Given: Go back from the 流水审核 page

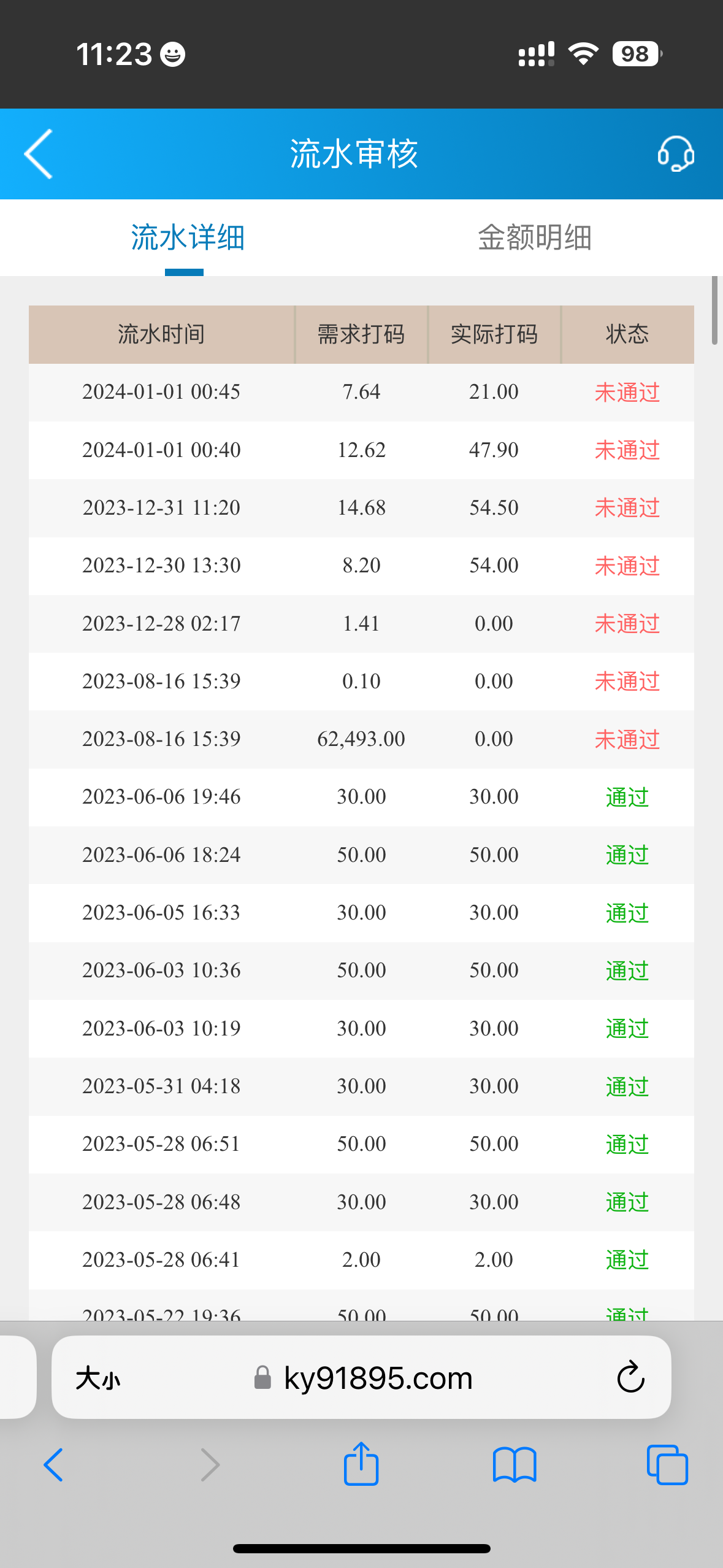Looking at the screenshot, I should point(39,154).
